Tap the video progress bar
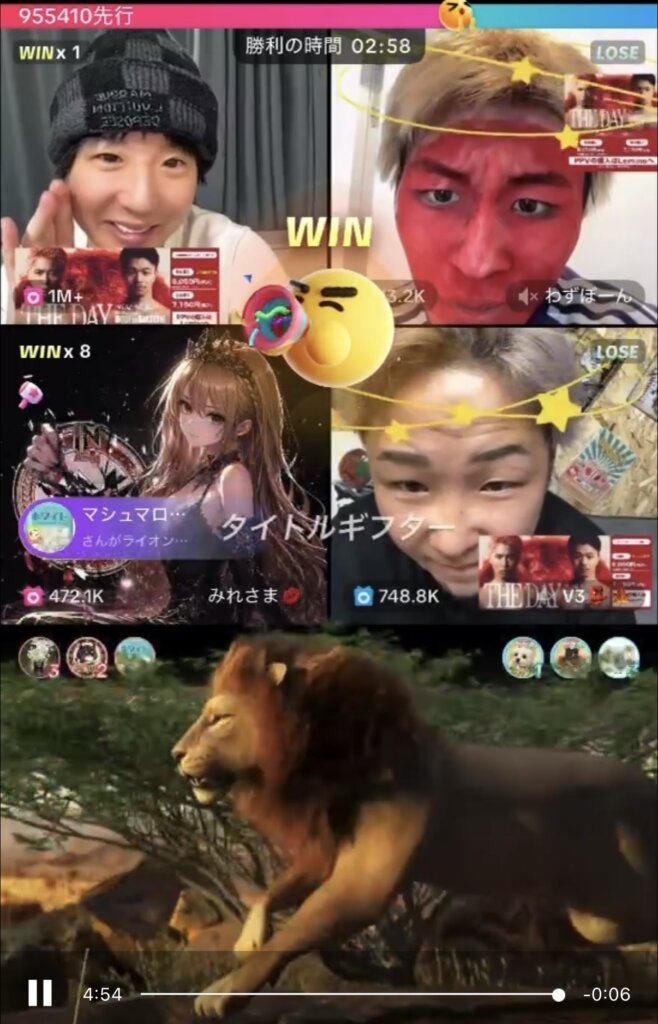 (350, 995)
